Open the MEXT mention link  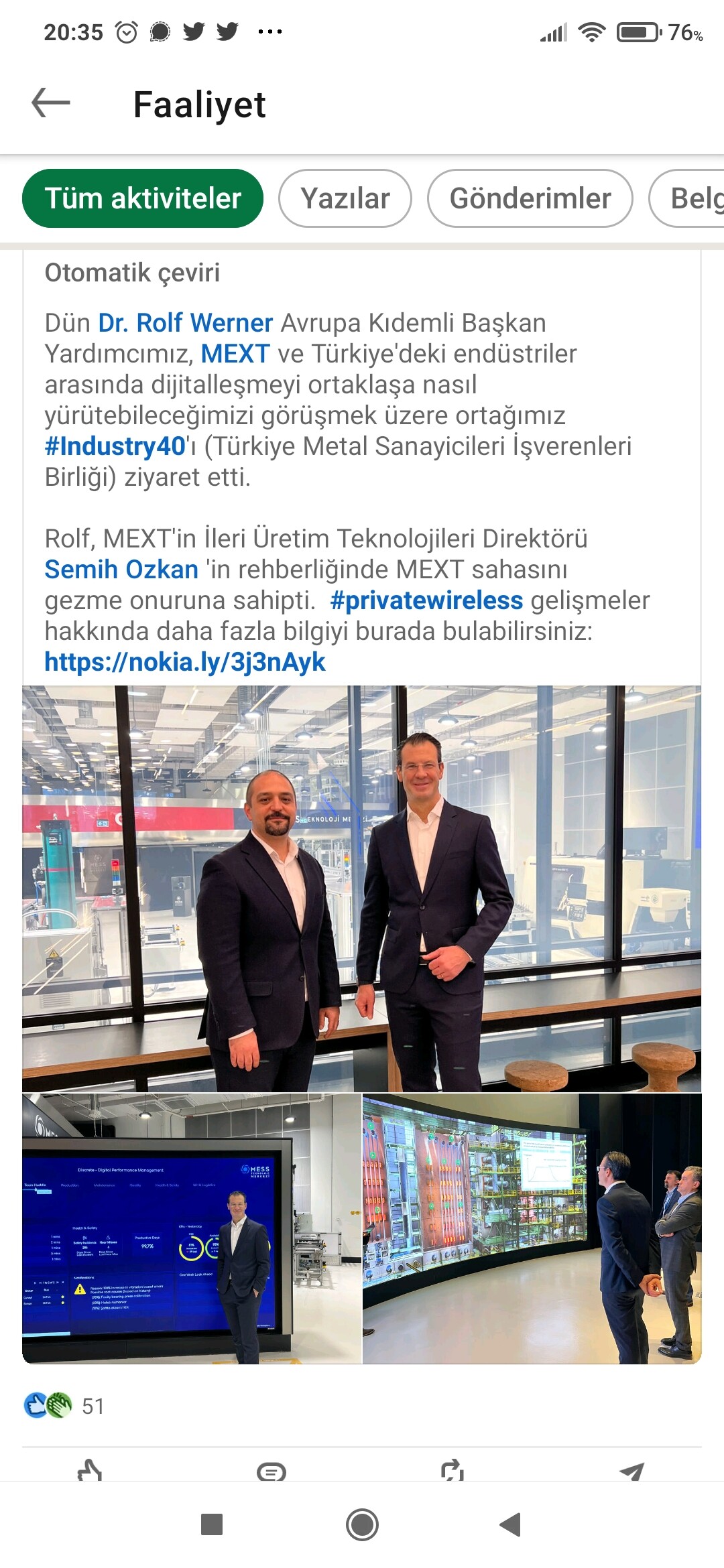(x=235, y=354)
